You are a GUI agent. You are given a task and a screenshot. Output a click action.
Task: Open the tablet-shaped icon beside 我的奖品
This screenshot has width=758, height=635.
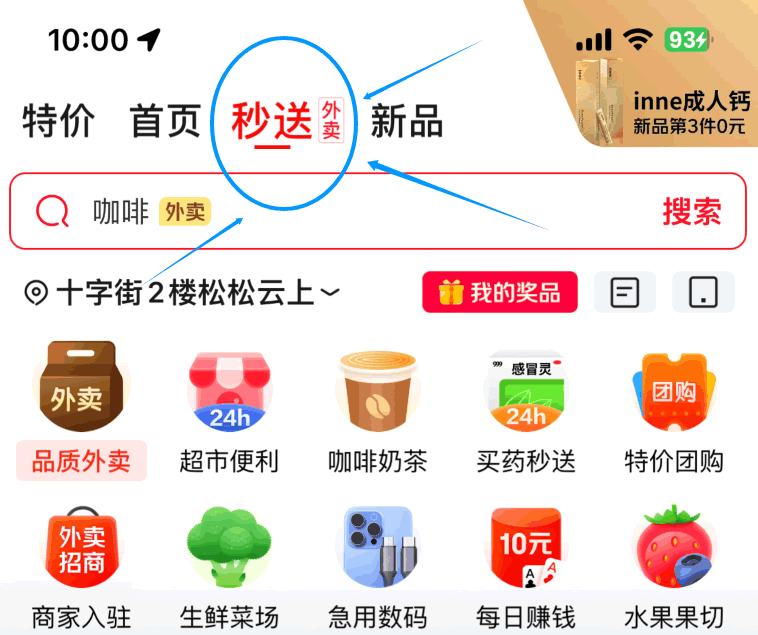703,293
